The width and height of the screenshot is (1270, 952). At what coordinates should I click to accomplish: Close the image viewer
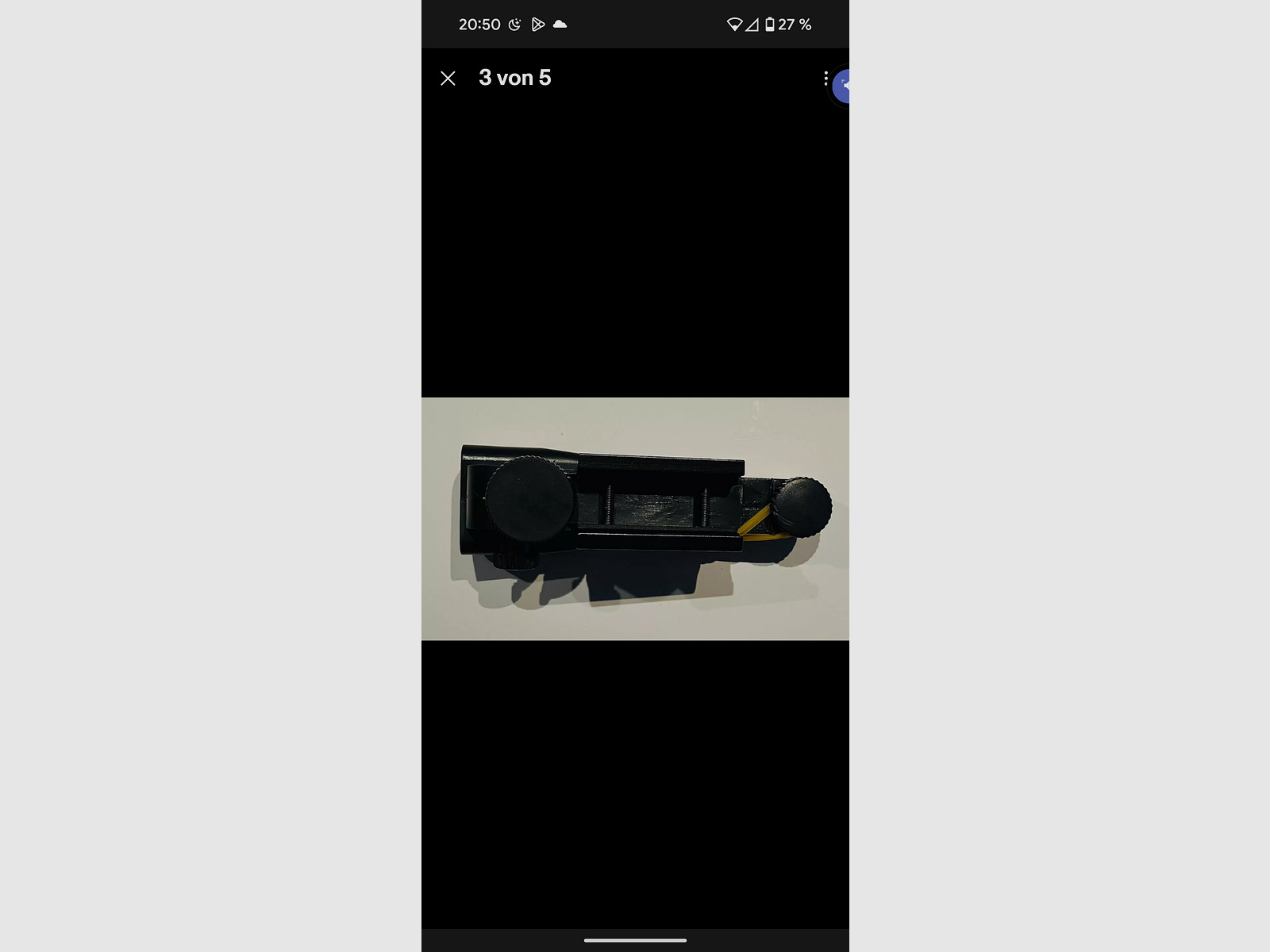coord(448,78)
